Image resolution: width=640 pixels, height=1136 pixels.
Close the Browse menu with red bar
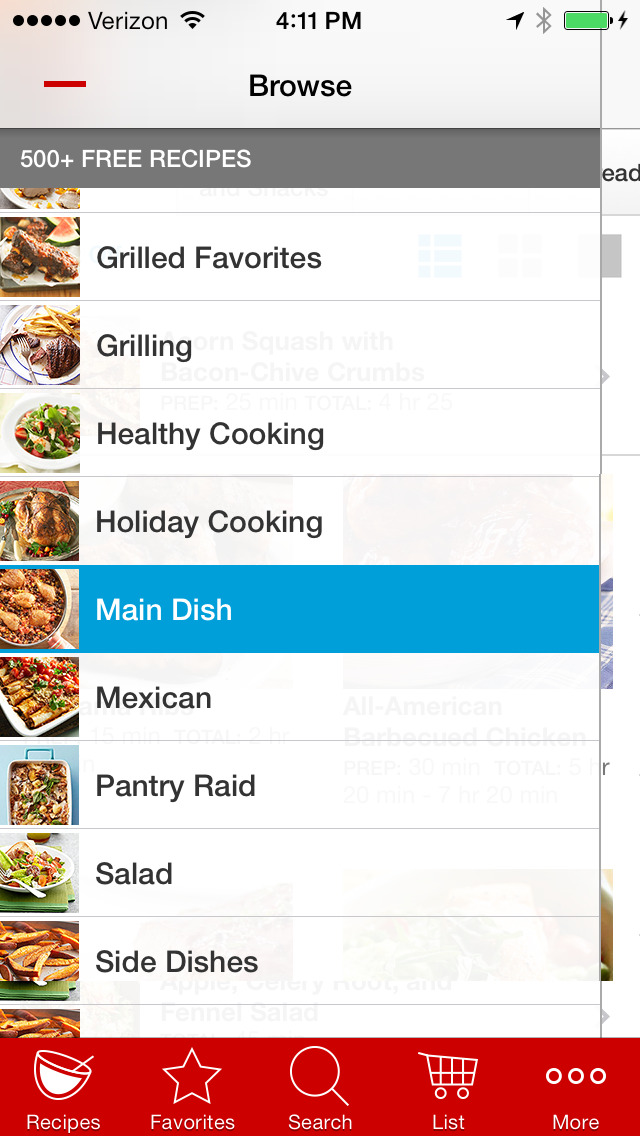point(65,84)
